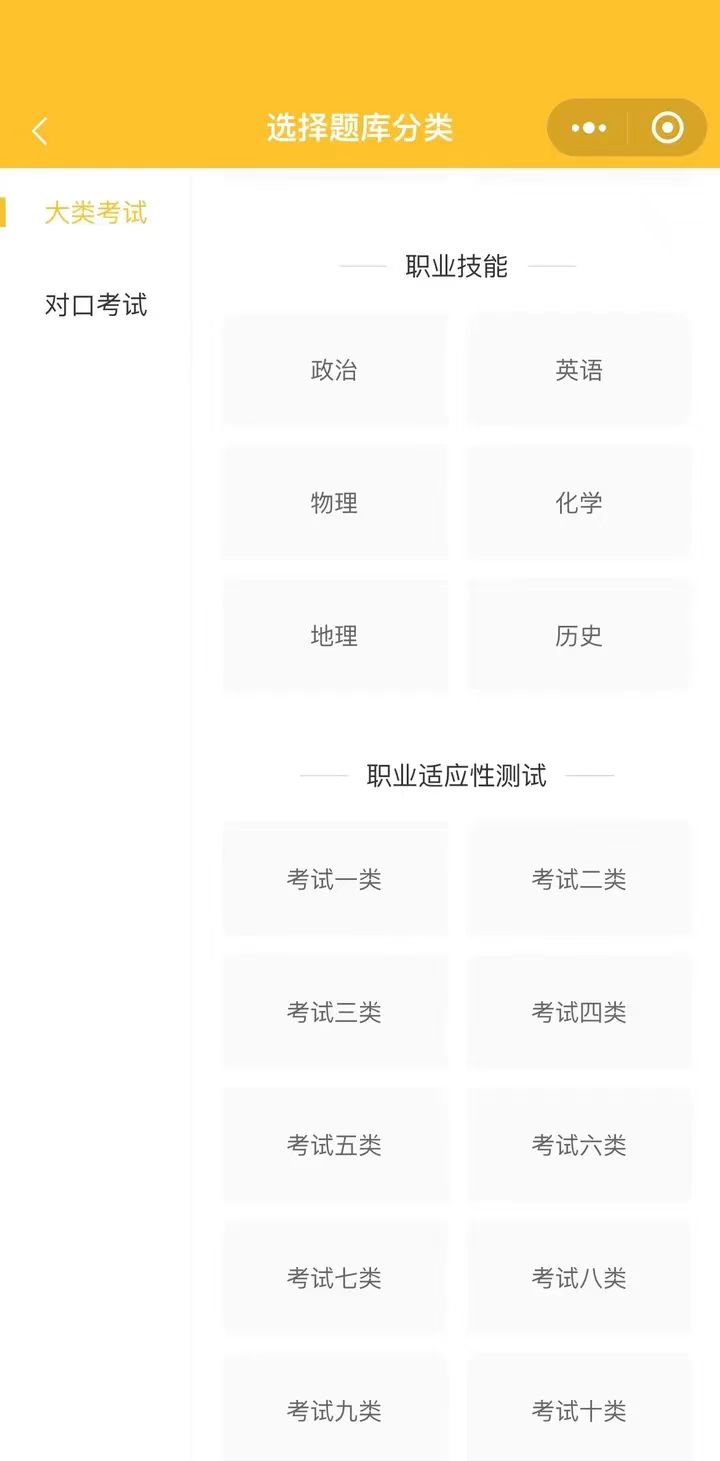Open the 政治 question bank
This screenshot has width=720, height=1461.
334,370
